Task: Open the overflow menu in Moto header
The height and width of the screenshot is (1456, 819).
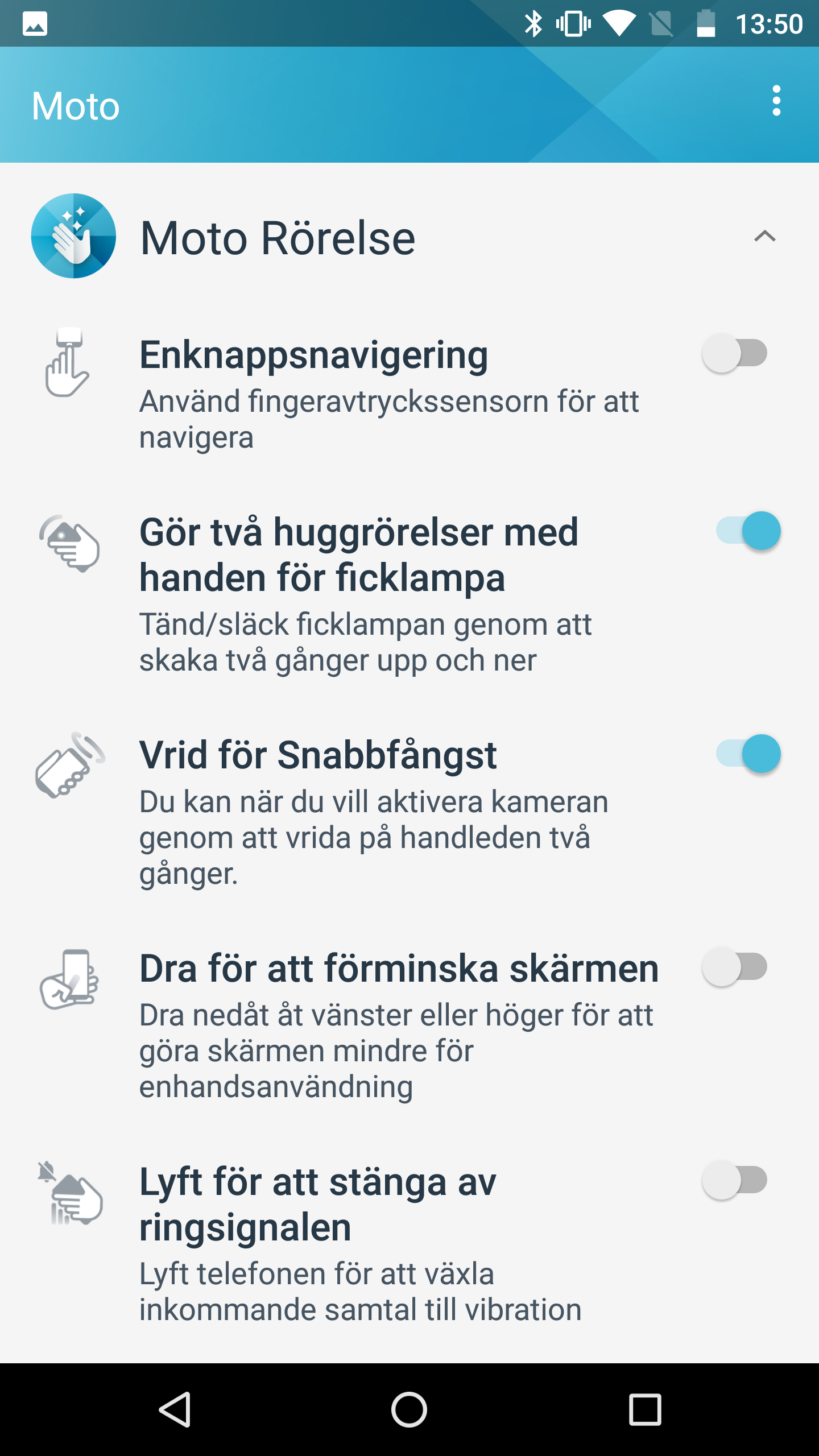Action: click(776, 101)
